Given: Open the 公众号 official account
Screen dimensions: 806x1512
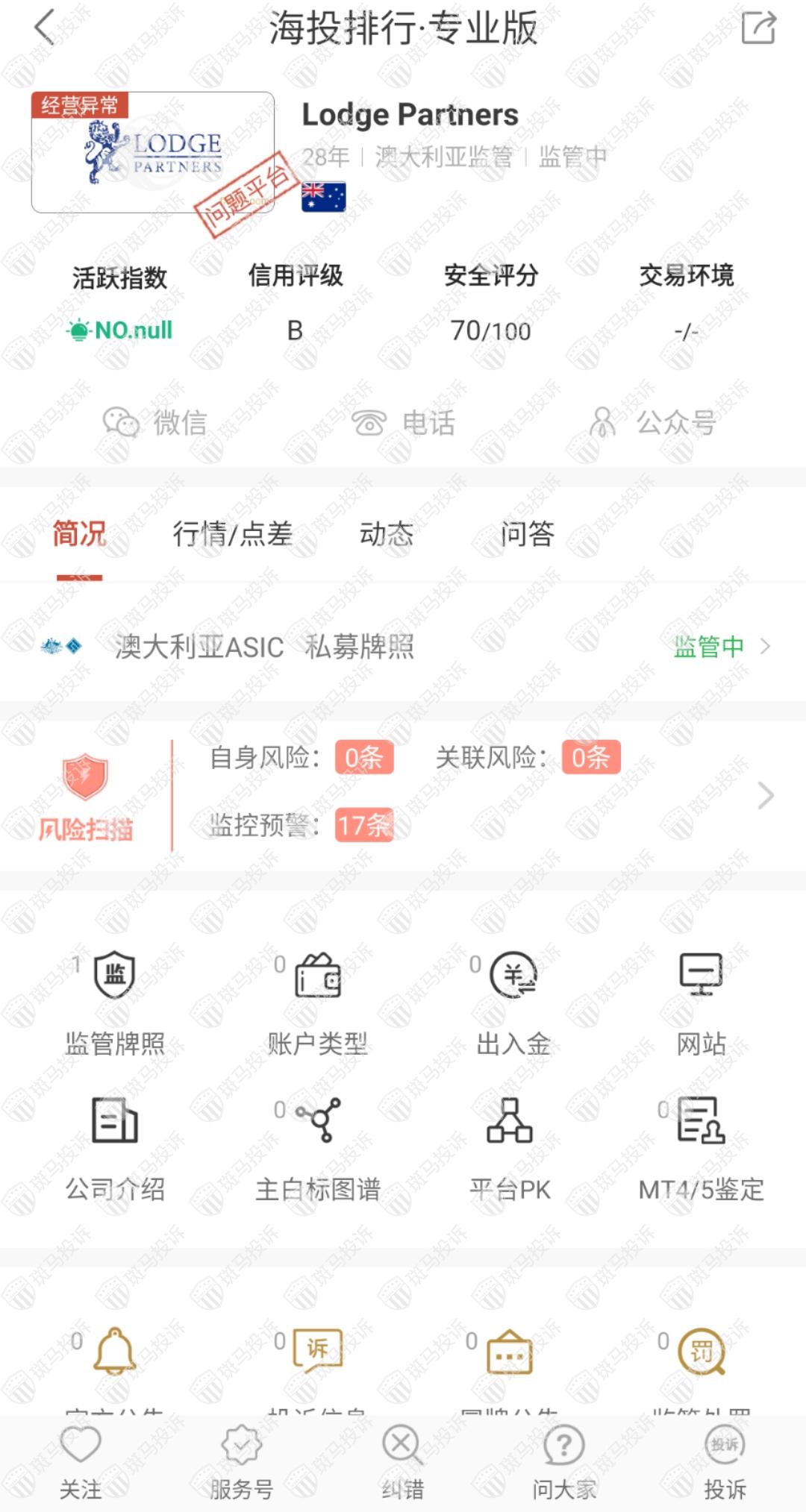Looking at the screenshot, I should tap(652, 422).
